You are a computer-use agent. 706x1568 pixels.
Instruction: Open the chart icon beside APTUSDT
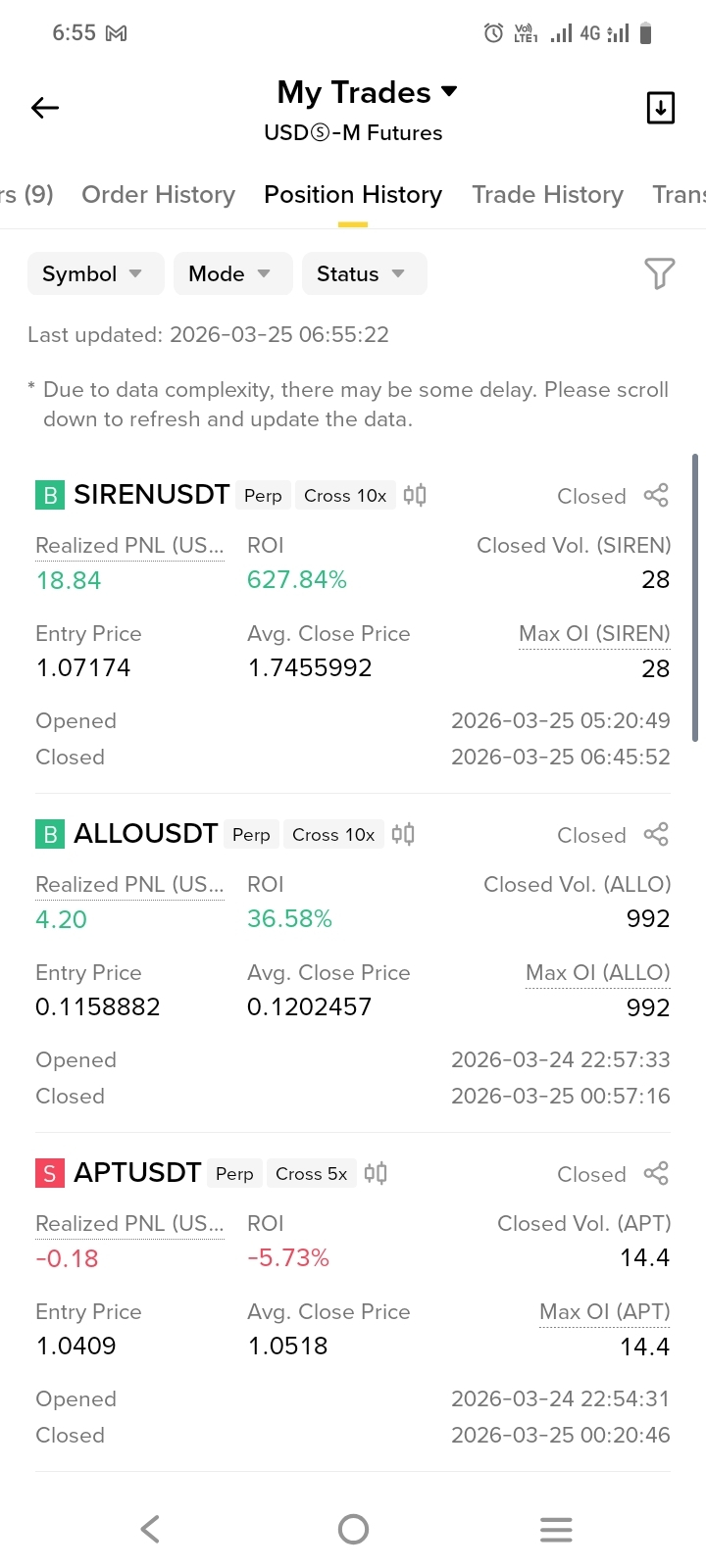(x=376, y=1174)
